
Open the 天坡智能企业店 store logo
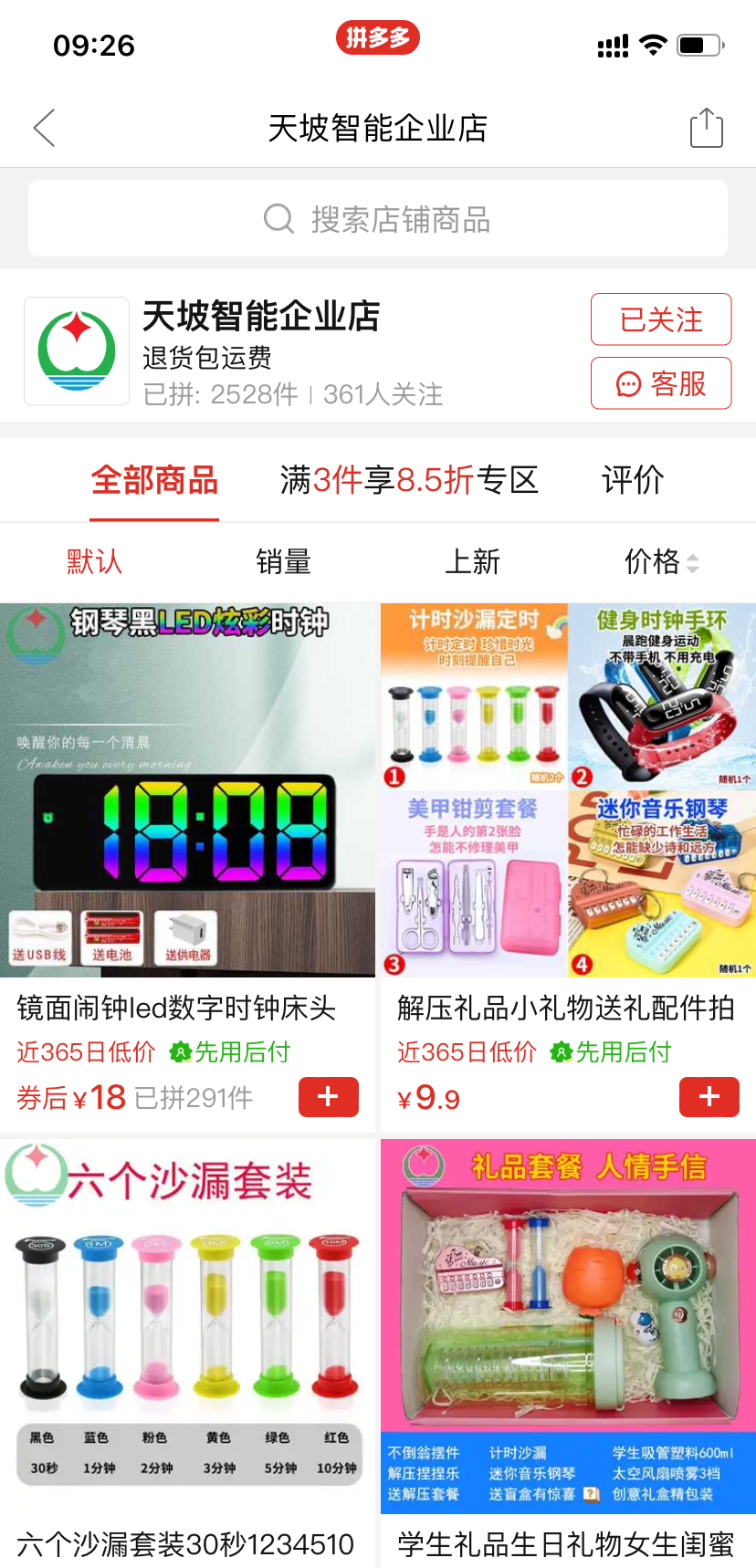[77, 351]
